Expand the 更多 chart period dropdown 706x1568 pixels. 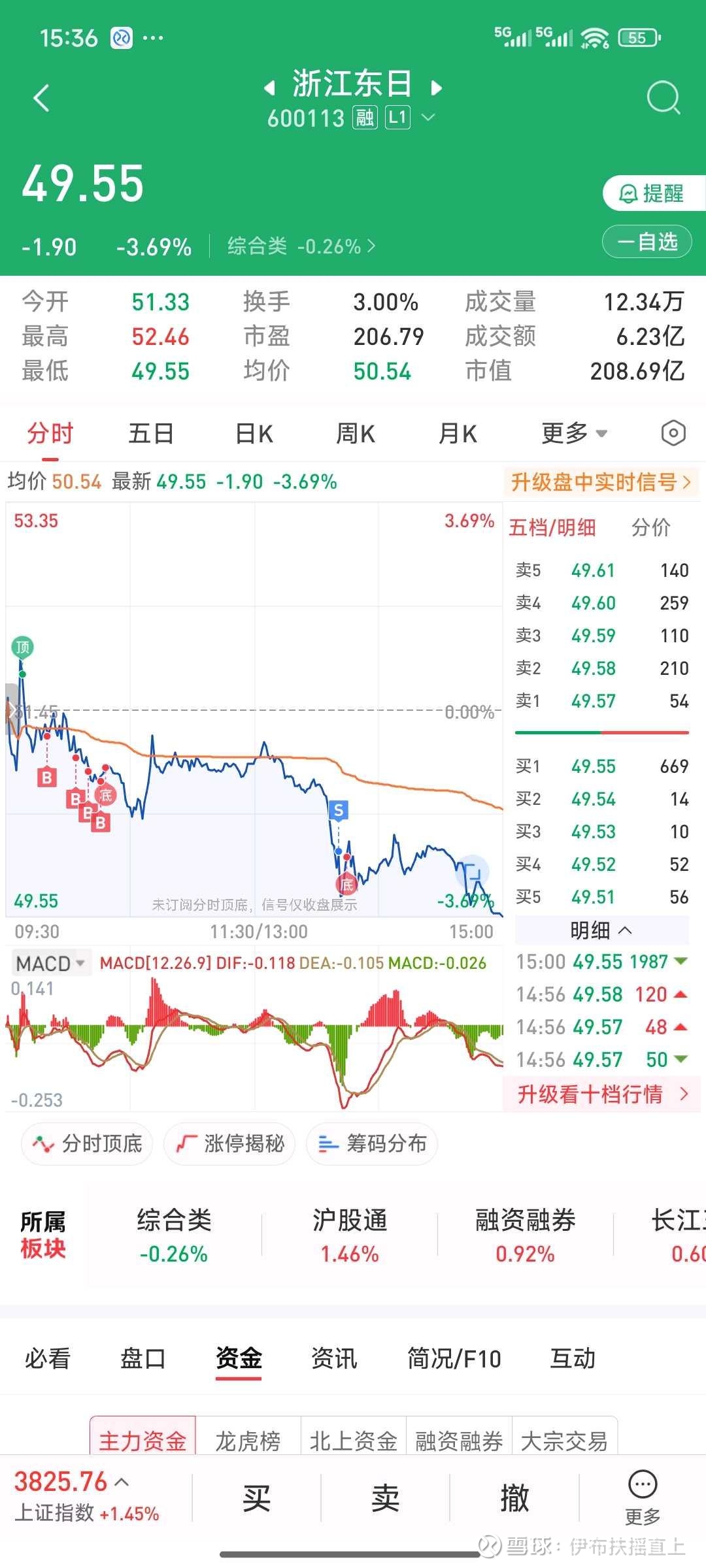click(574, 433)
